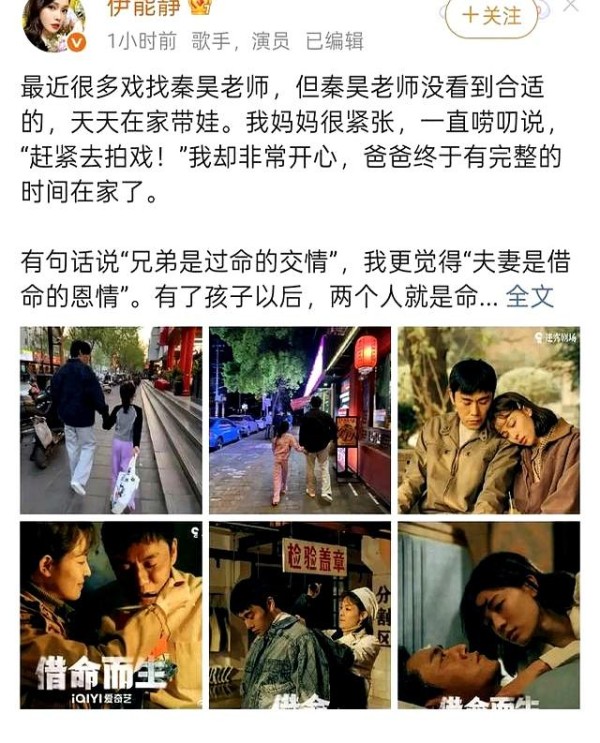
Task: Open 伊能静's profile avatar
Action: [x=52, y=22]
